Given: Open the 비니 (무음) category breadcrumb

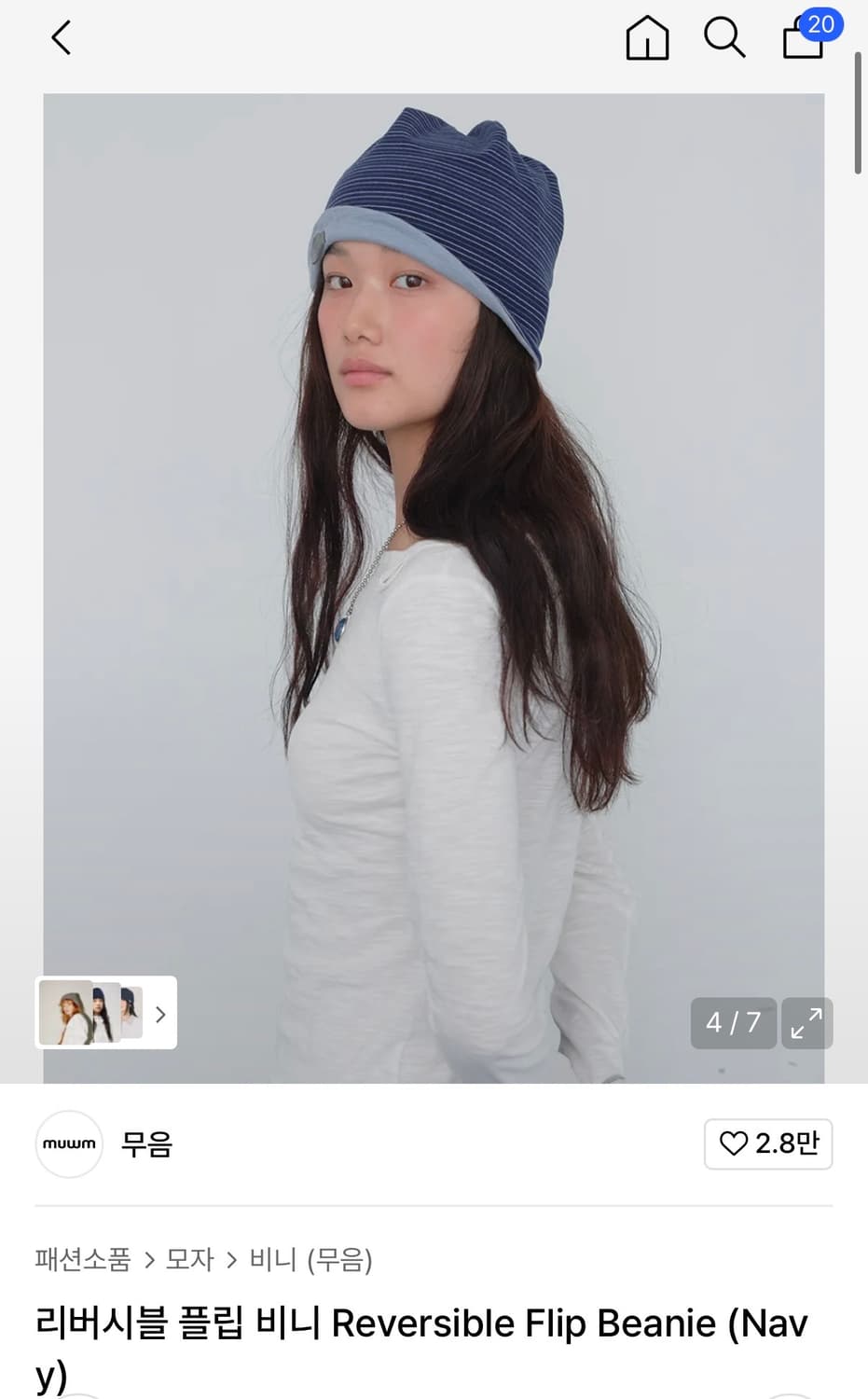Looking at the screenshot, I should pyautogui.click(x=311, y=1260).
